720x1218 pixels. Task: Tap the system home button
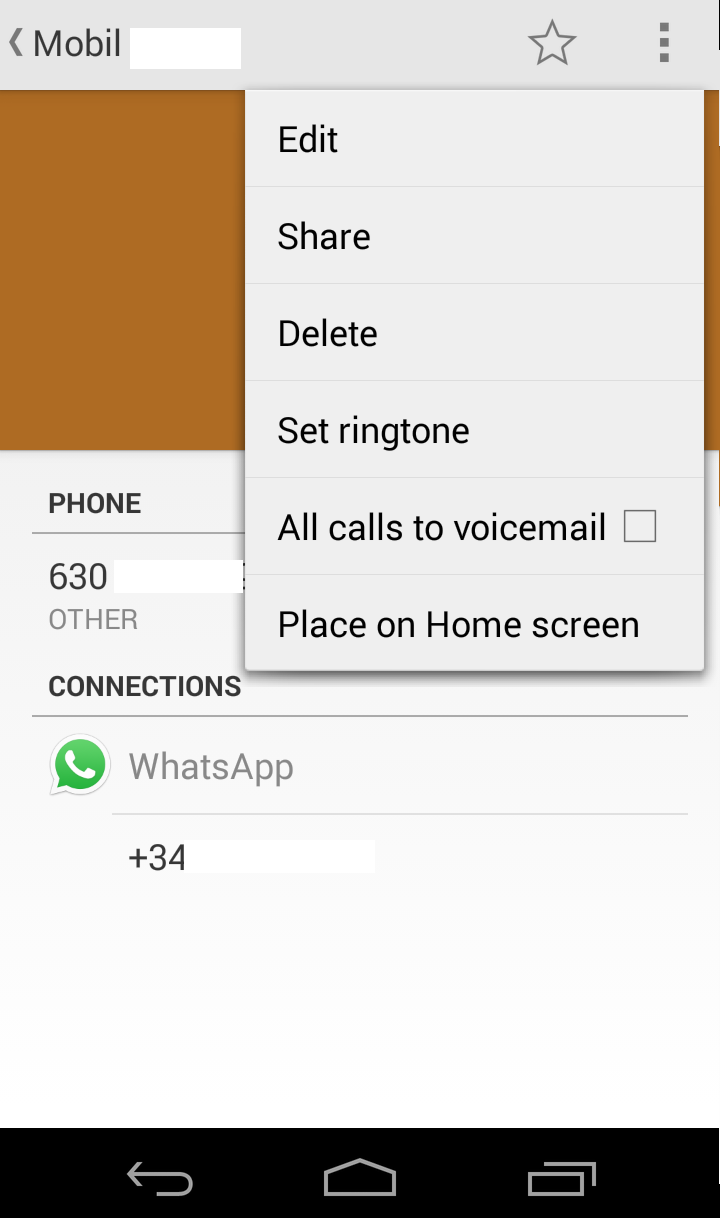(360, 1177)
